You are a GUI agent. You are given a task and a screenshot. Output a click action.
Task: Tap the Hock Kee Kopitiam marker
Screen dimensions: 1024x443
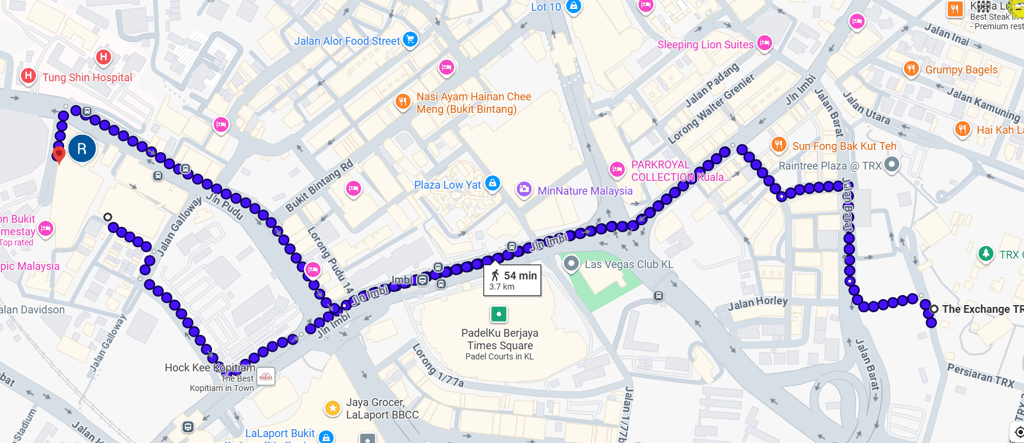(266, 376)
